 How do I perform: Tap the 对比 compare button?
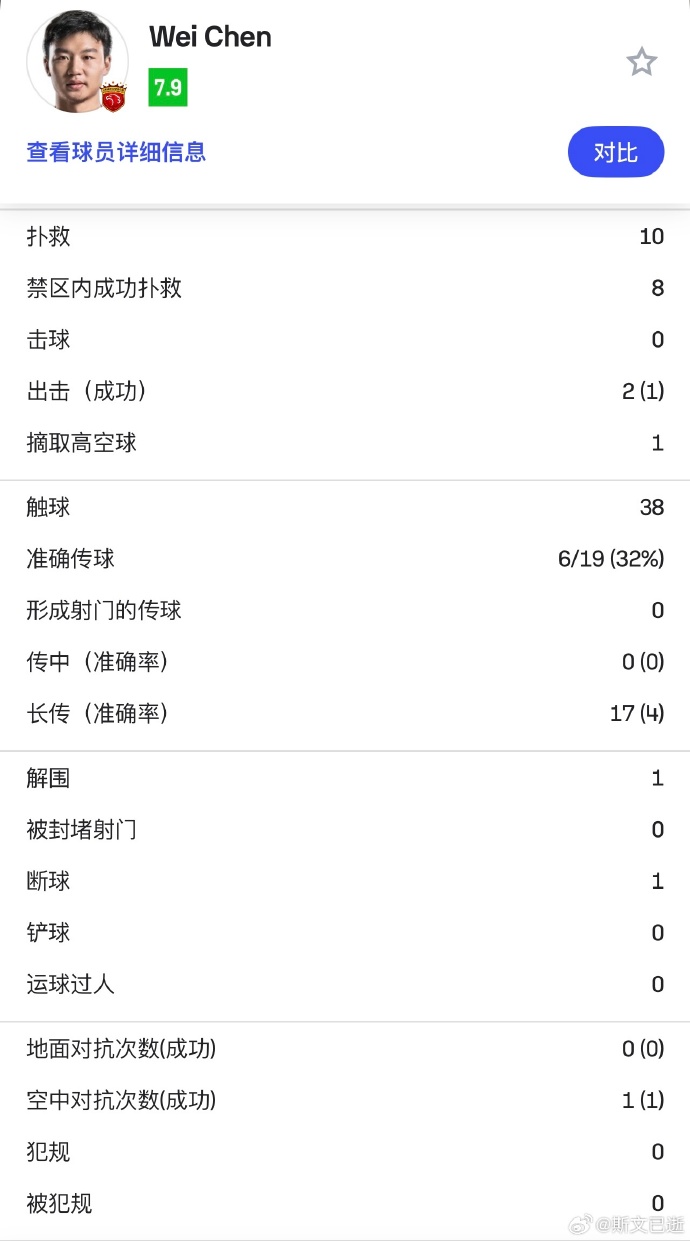point(615,152)
